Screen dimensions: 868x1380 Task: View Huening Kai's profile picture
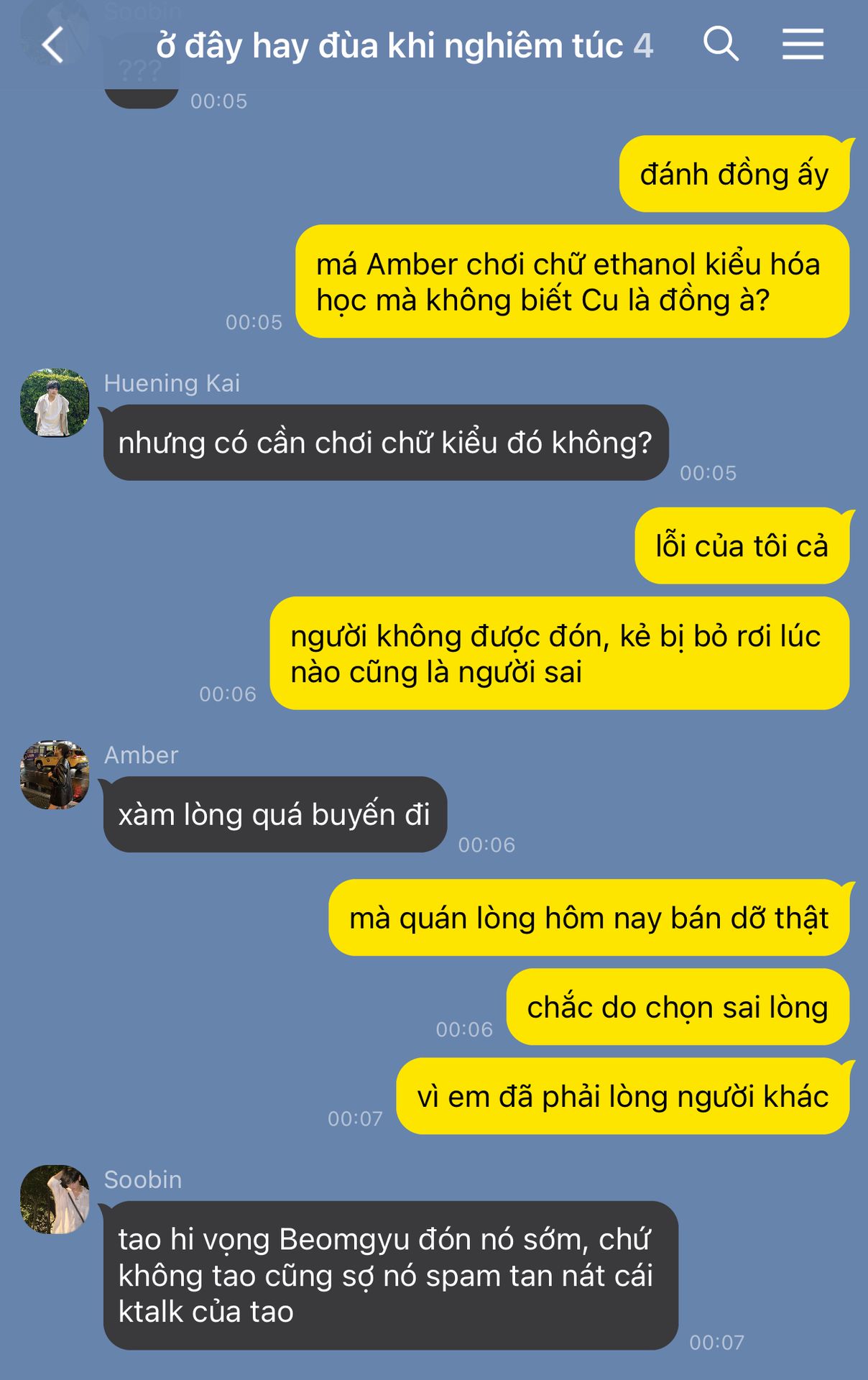point(55,403)
